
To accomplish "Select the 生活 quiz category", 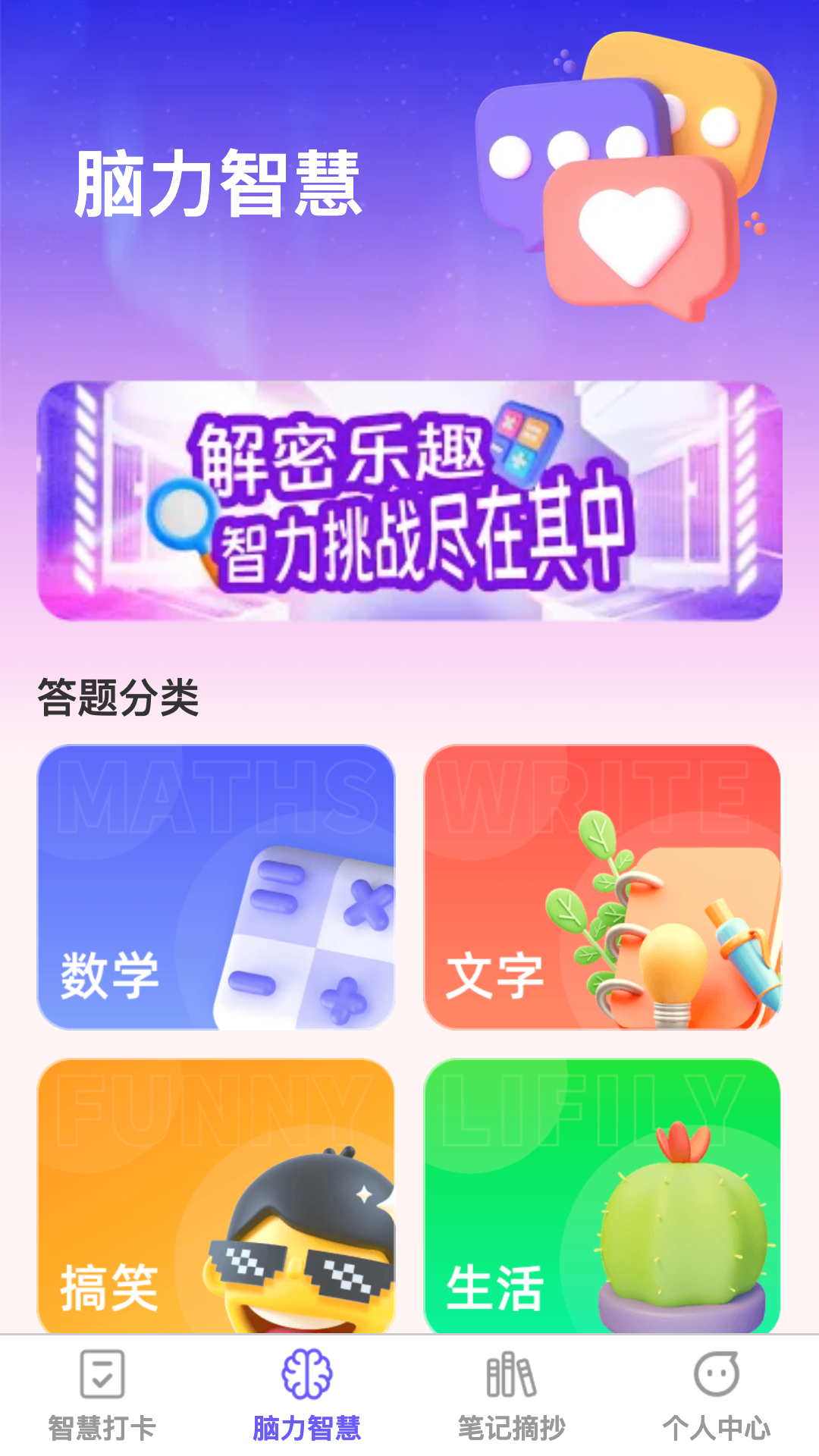I will point(602,1197).
